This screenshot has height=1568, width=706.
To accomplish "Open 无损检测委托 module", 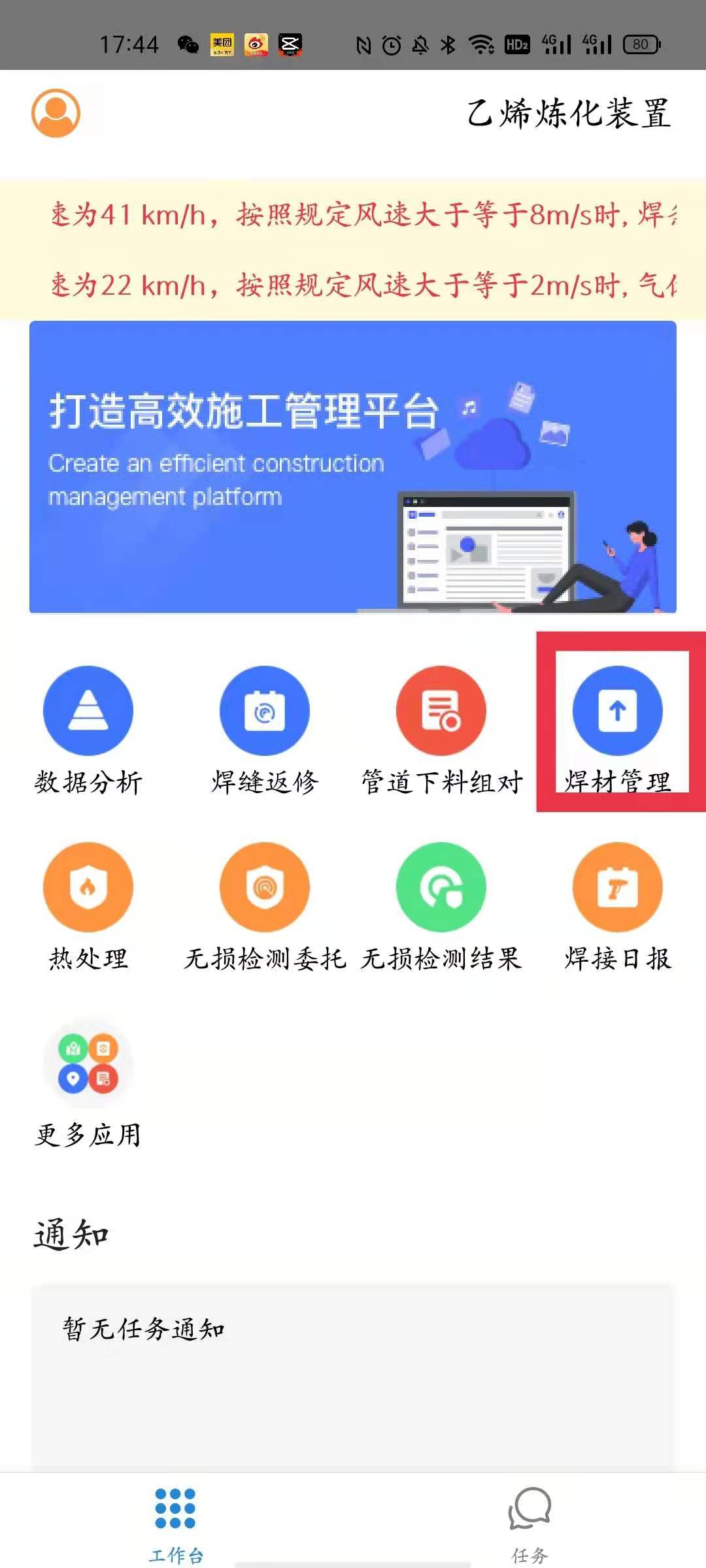I will click(x=265, y=887).
